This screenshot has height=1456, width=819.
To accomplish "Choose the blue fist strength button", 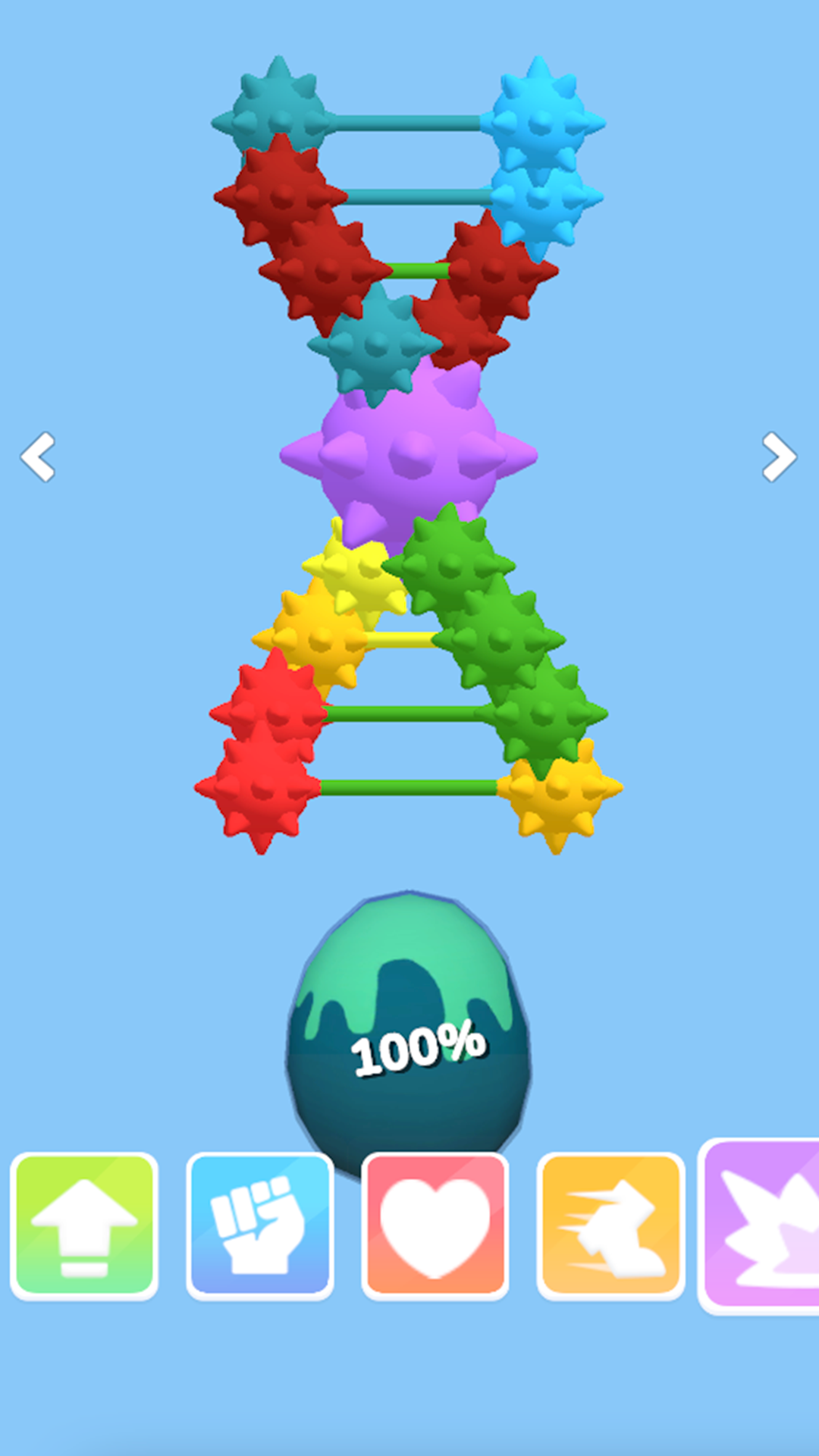I will click(x=259, y=1226).
